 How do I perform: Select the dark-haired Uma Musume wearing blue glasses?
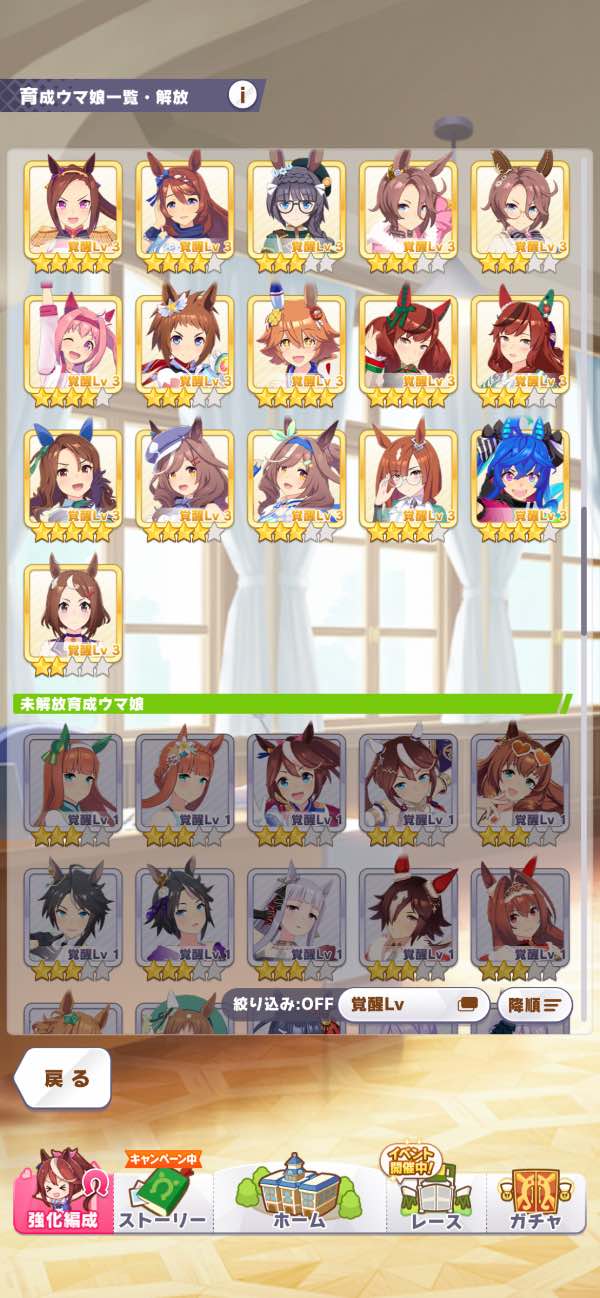[x=296, y=211]
